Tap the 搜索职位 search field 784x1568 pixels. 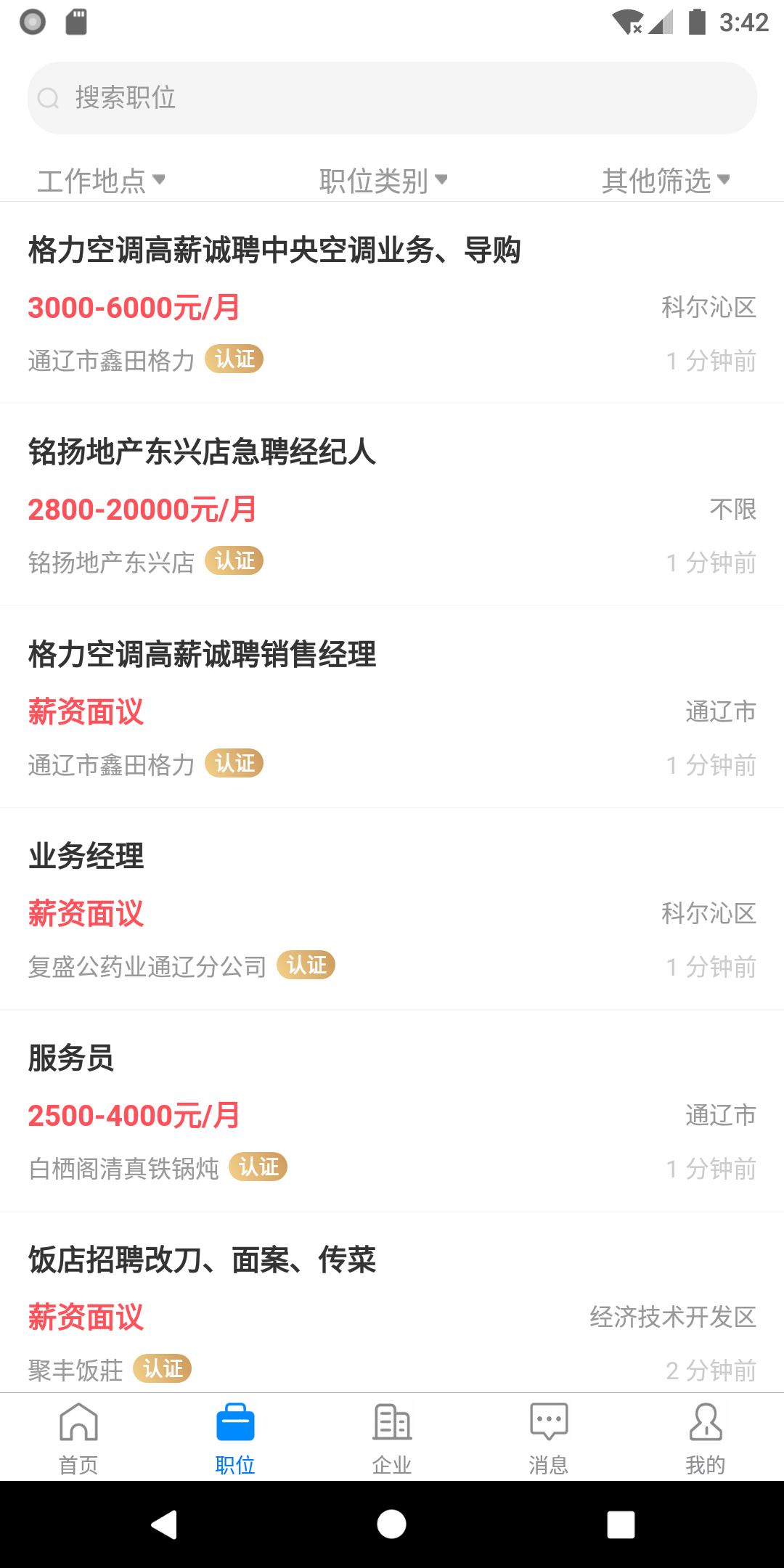392,98
